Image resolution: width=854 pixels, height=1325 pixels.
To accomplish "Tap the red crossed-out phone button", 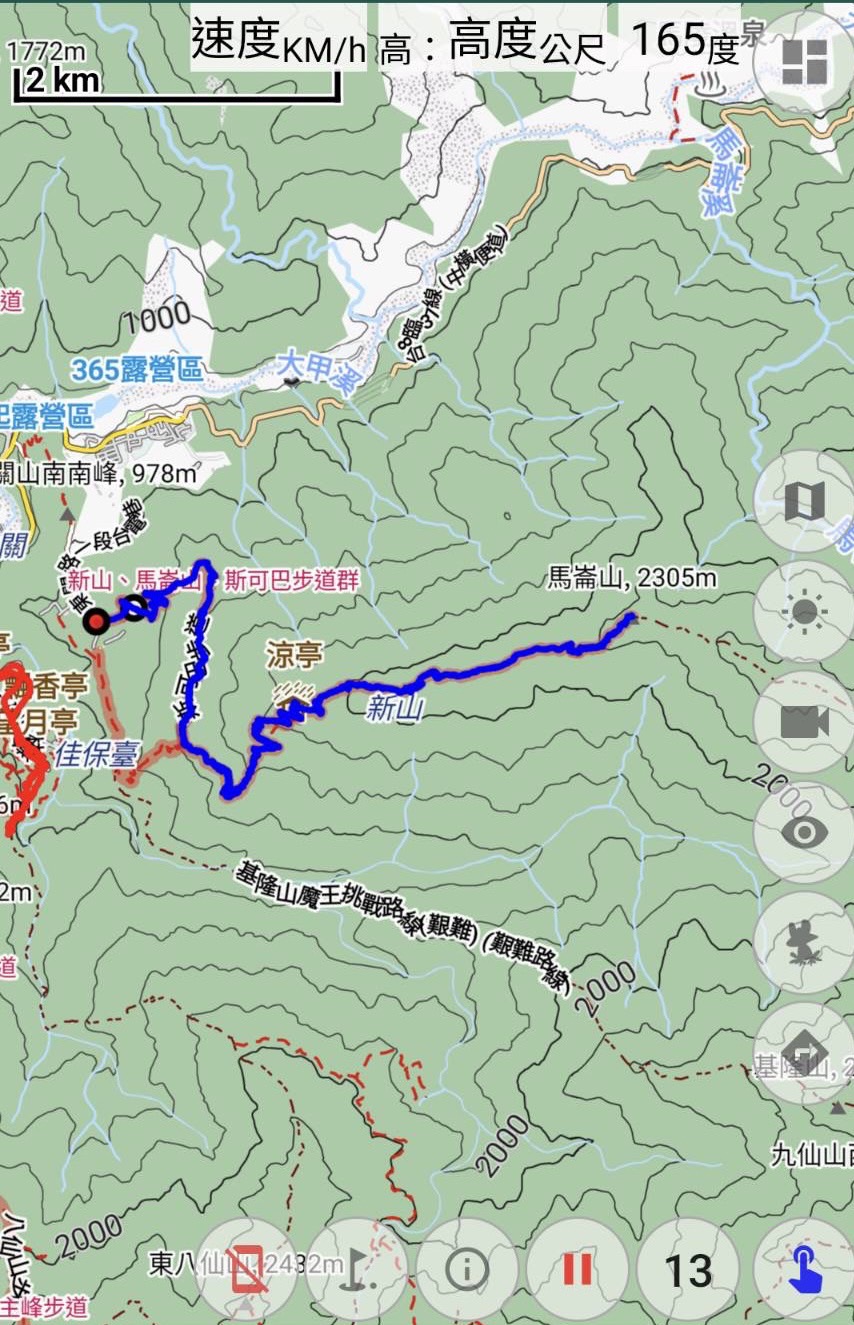I will pos(247,1269).
